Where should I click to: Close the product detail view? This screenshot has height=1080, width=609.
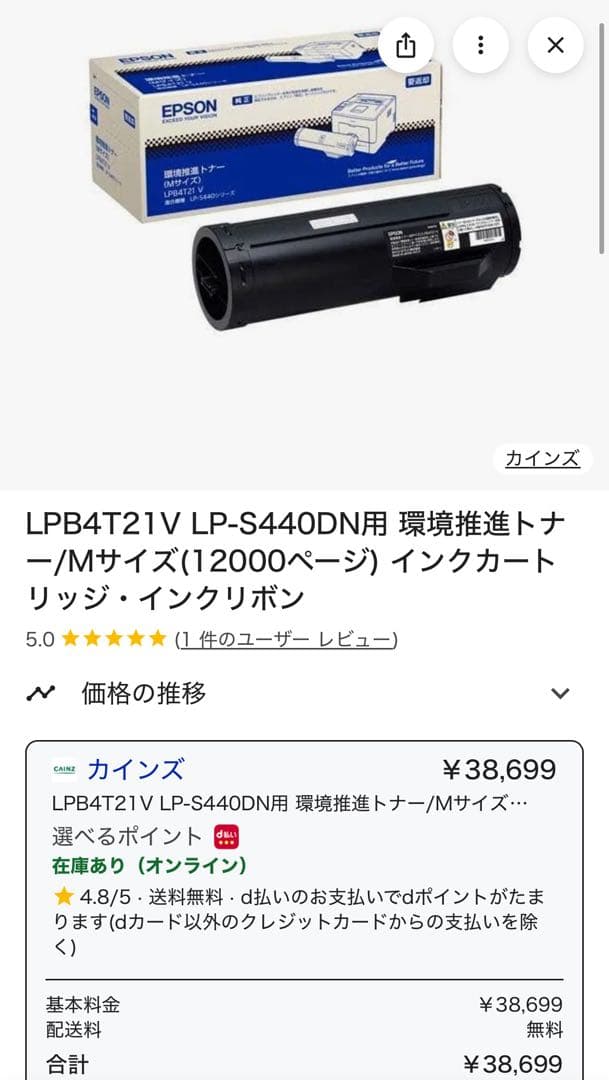(x=555, y=45)
